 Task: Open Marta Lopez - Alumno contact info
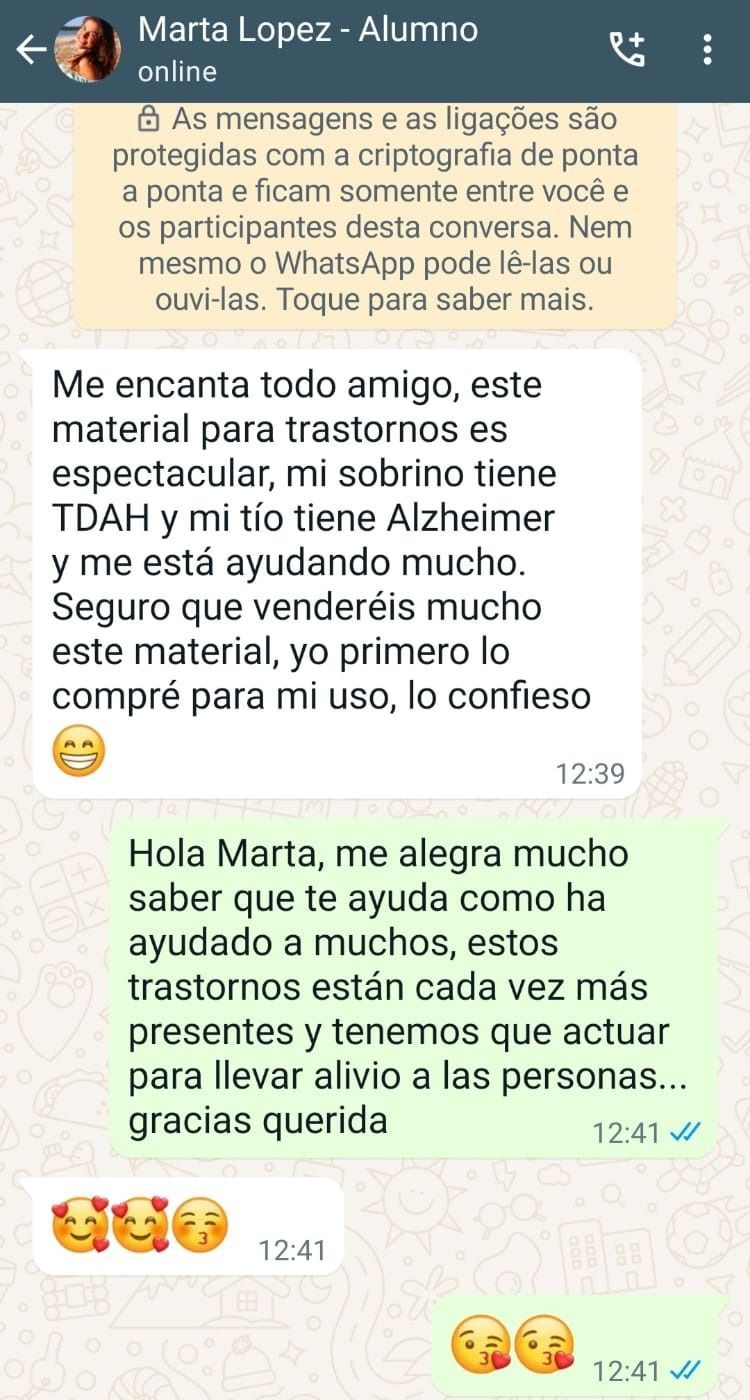click(308, 48)
